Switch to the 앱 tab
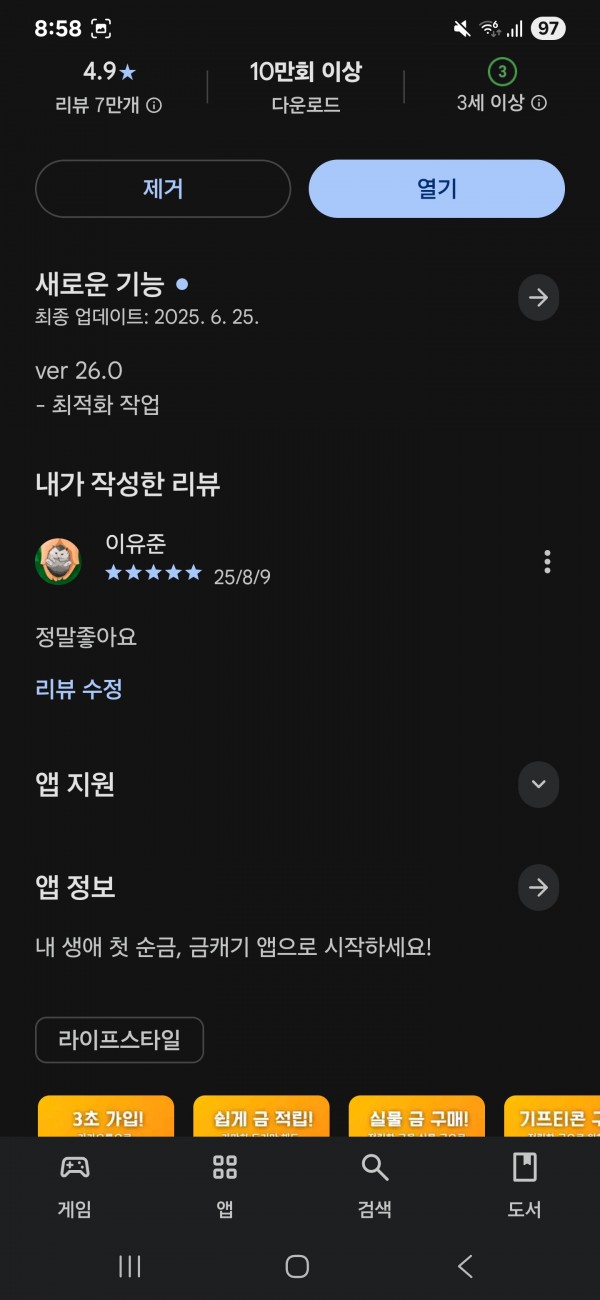The image size is (600, 1300). 225,1187
